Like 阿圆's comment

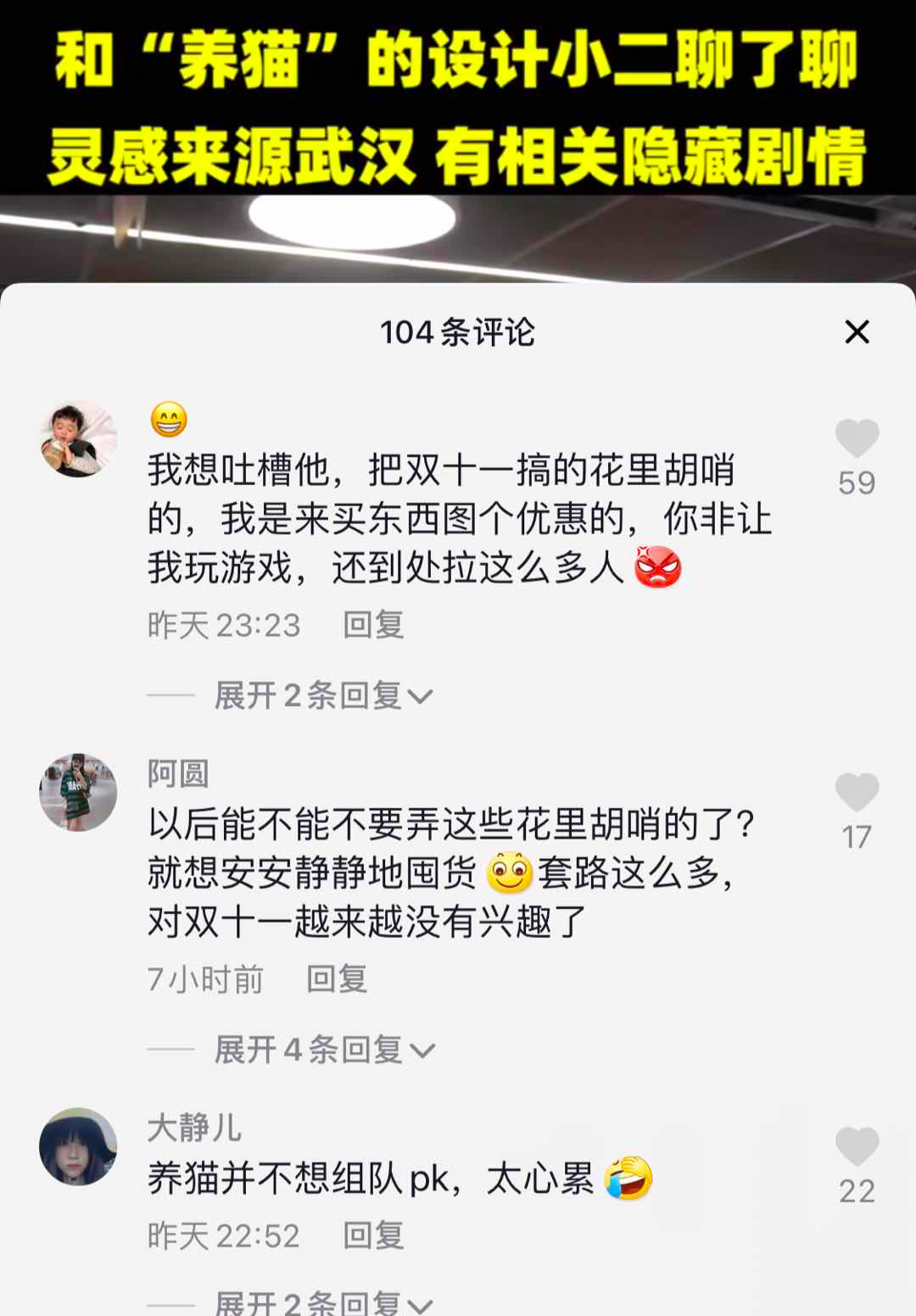[857, 794]
